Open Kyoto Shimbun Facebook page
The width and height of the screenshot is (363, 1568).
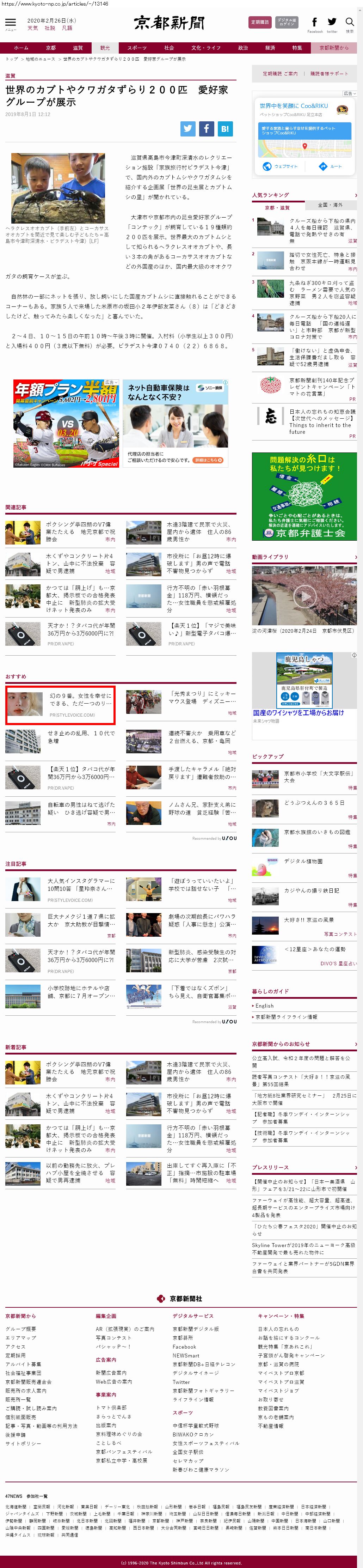pyautogui.click(x=314, y=23)
